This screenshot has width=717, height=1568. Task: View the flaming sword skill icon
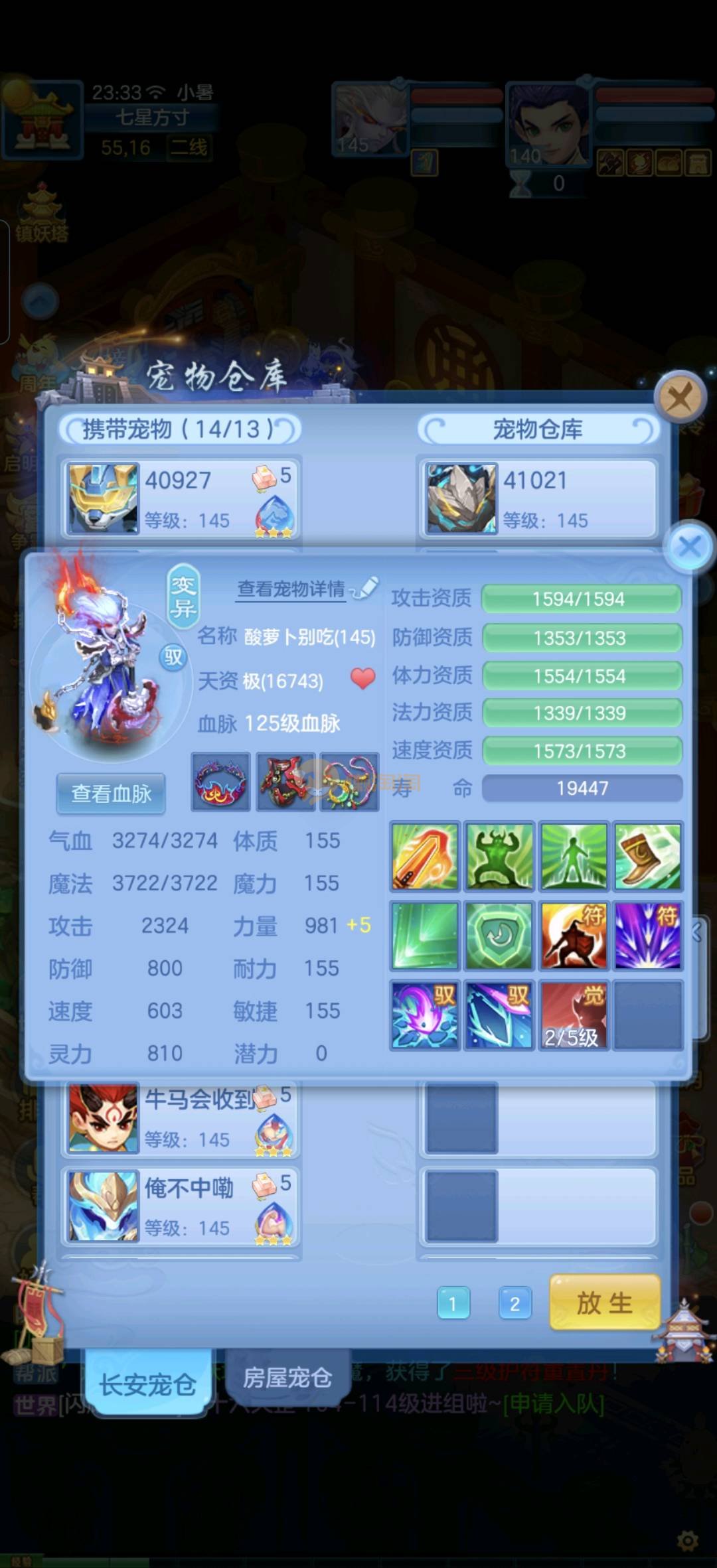pyautogui.click(x=425, y=857)
